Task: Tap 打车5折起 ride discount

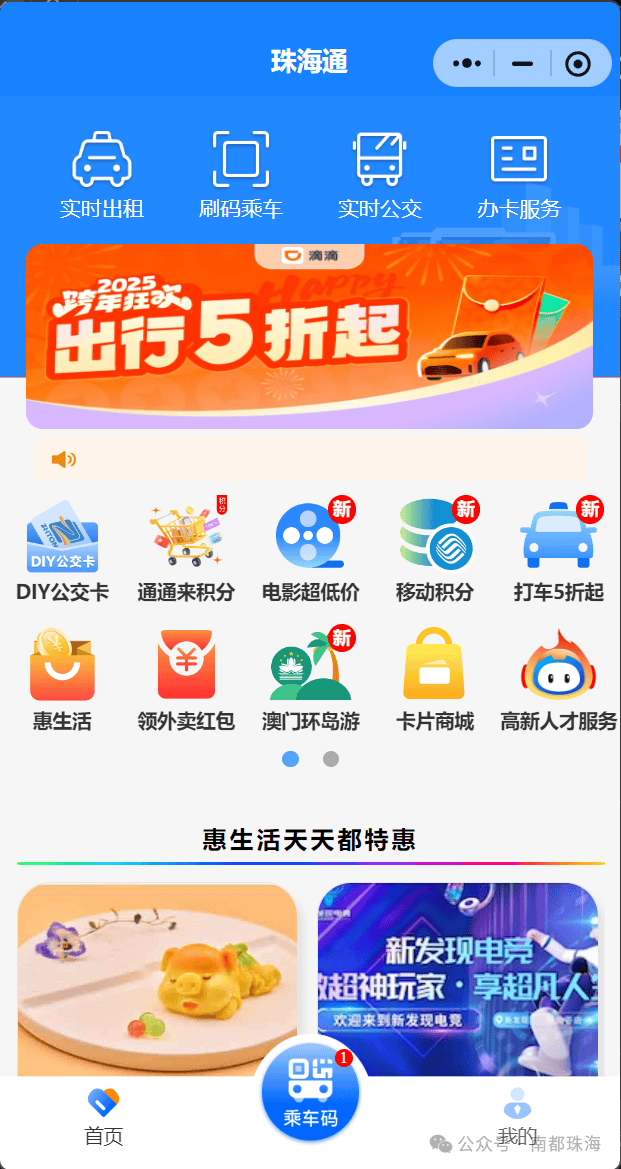Action: point(558,551)
